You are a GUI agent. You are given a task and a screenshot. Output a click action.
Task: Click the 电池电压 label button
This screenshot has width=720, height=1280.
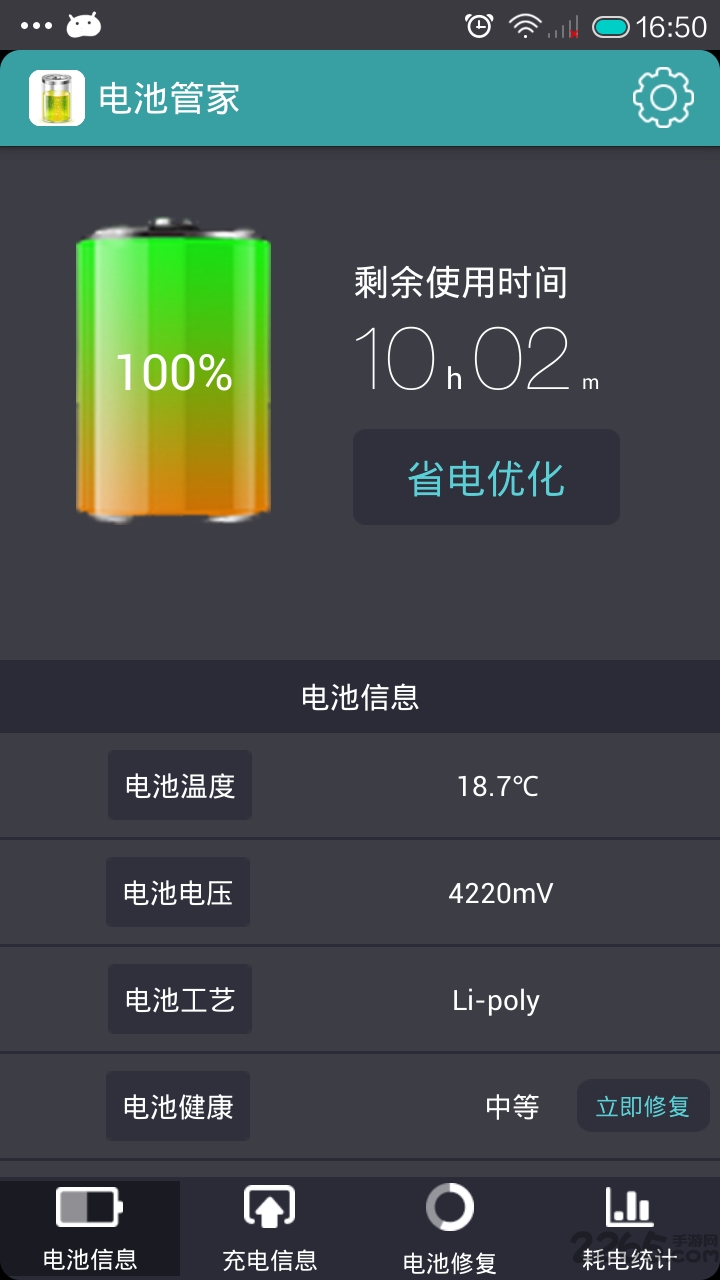pos(178,892)
